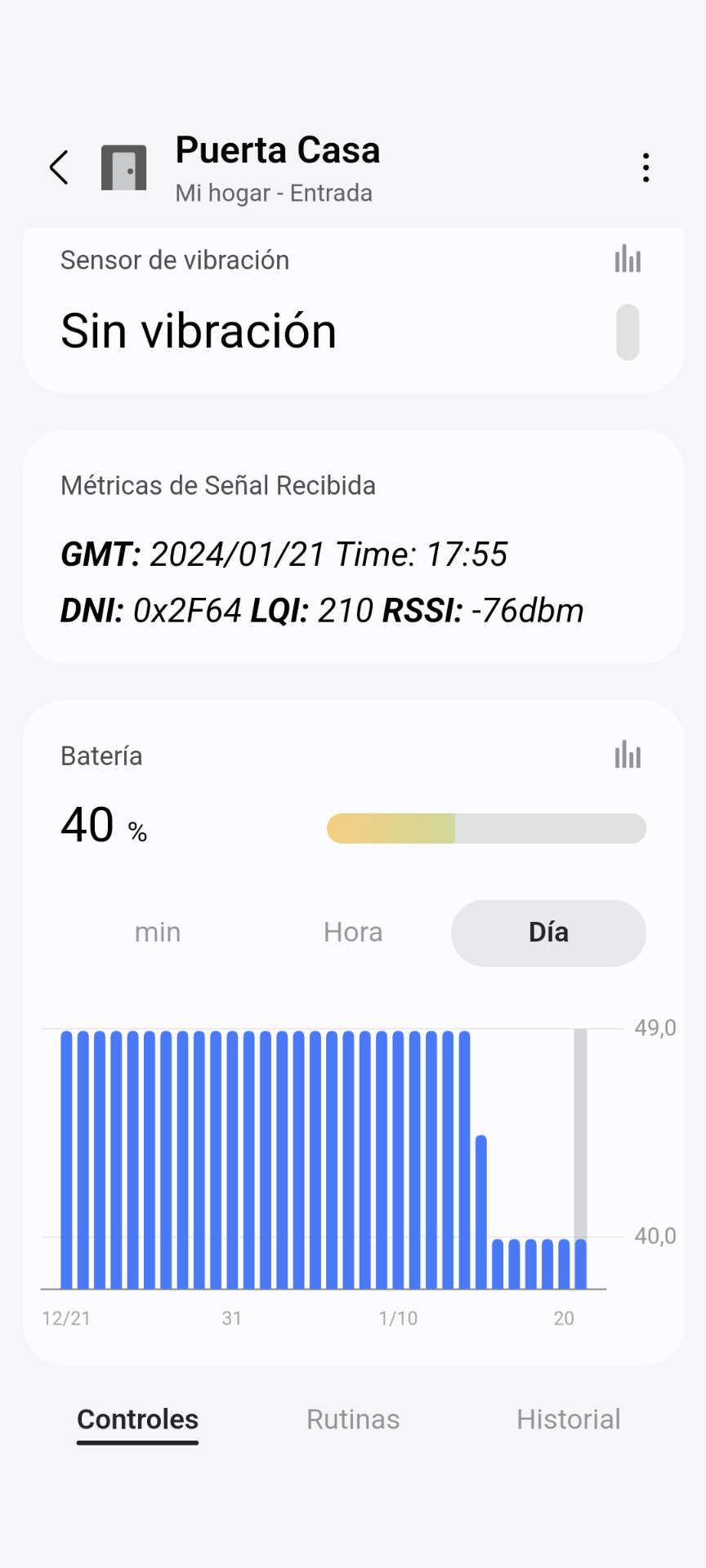Select the min time range

pos(158,933)
